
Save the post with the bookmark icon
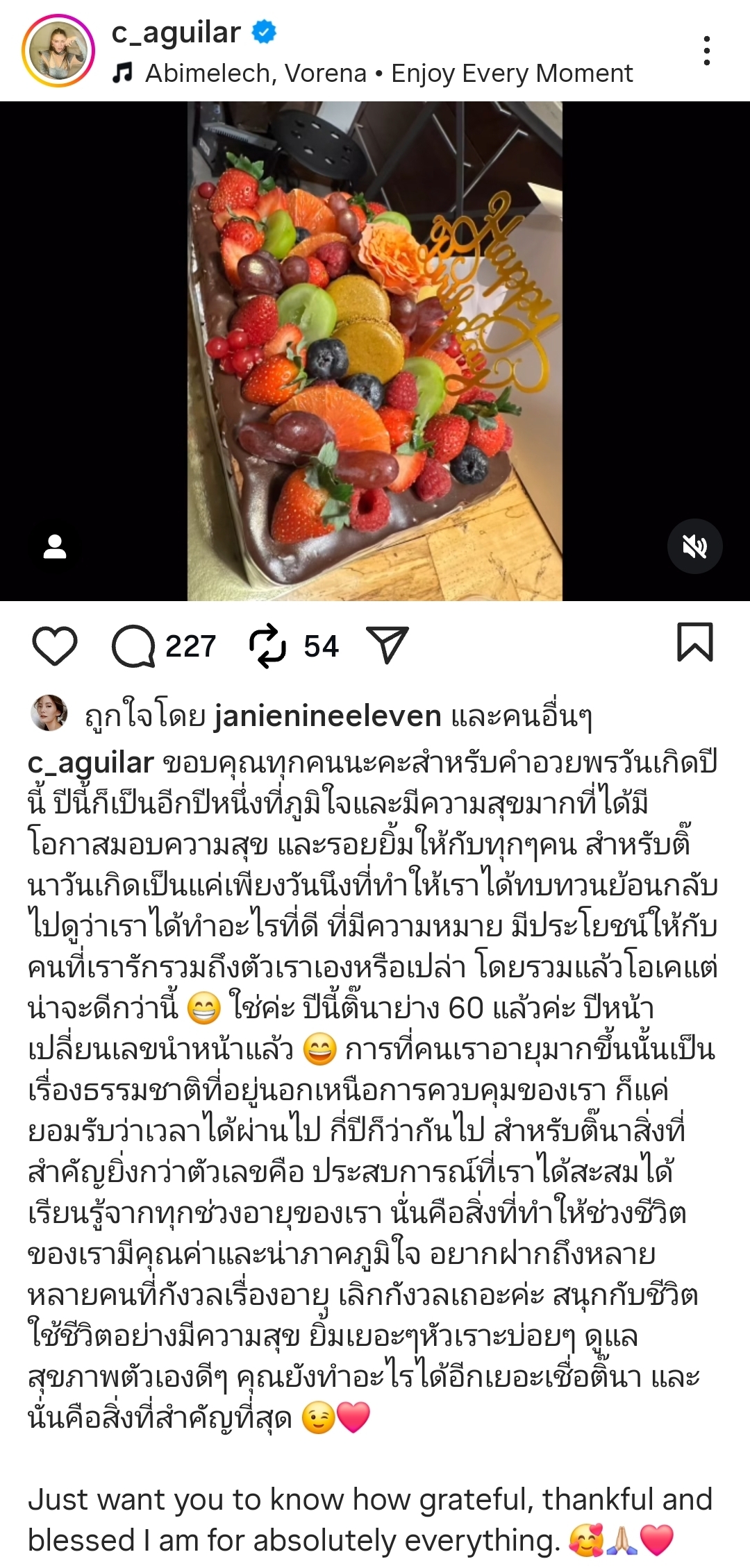694,643
